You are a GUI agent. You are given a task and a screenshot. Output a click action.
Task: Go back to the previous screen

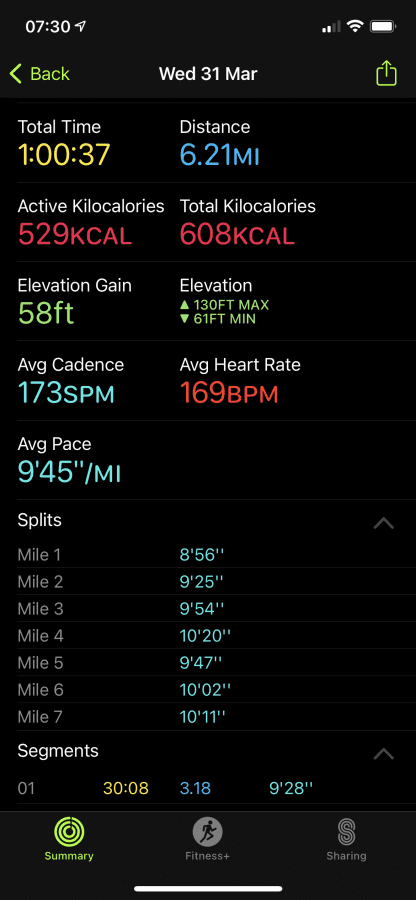40,74
